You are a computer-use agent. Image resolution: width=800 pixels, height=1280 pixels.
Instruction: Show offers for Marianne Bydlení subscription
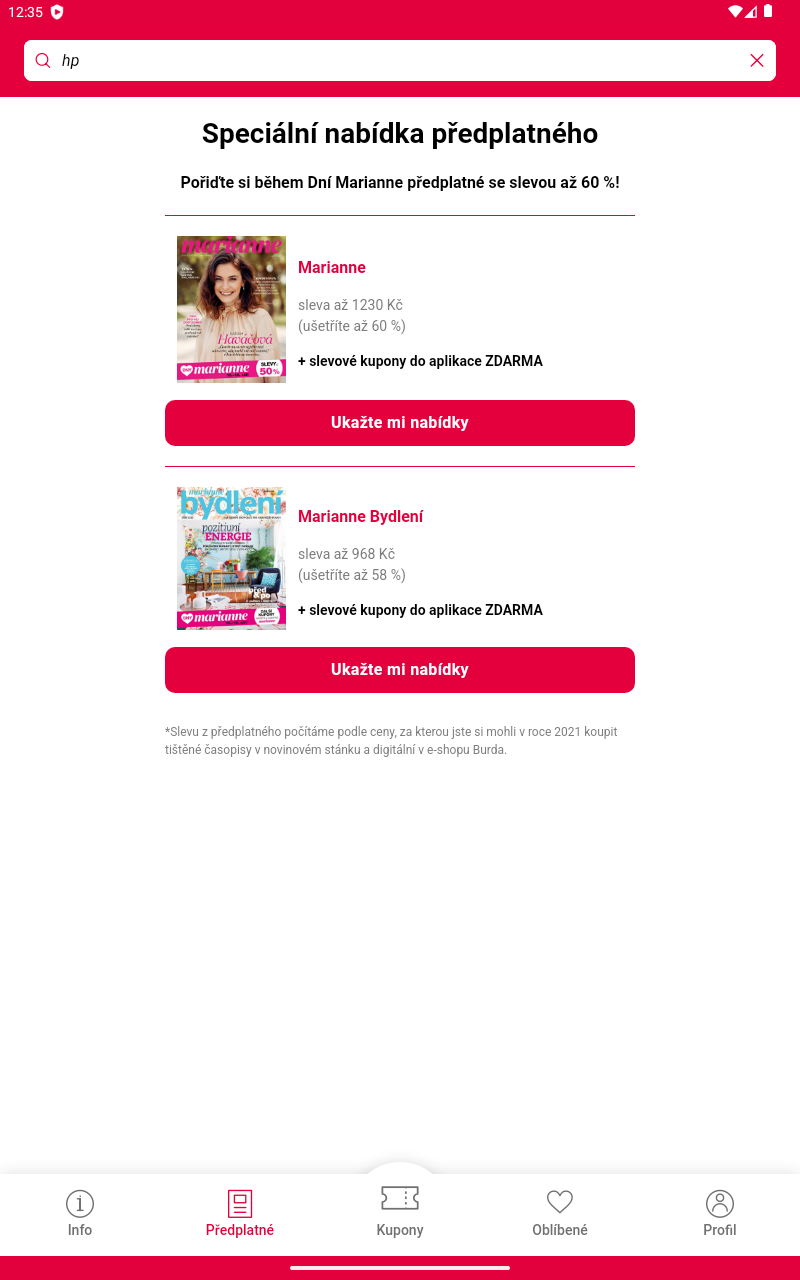coord(400,670)
